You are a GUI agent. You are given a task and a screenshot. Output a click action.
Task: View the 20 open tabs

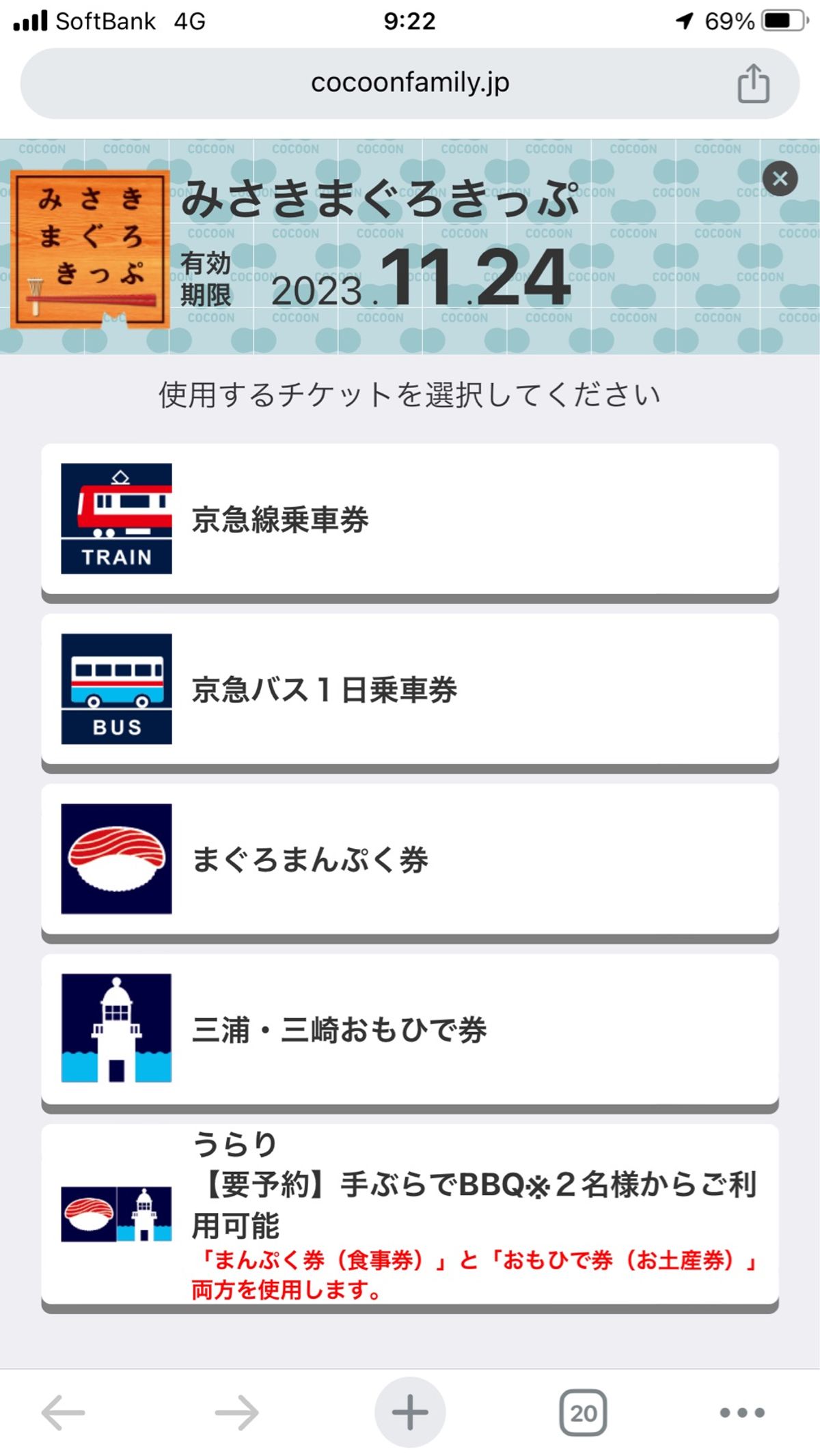[583, 1412]
